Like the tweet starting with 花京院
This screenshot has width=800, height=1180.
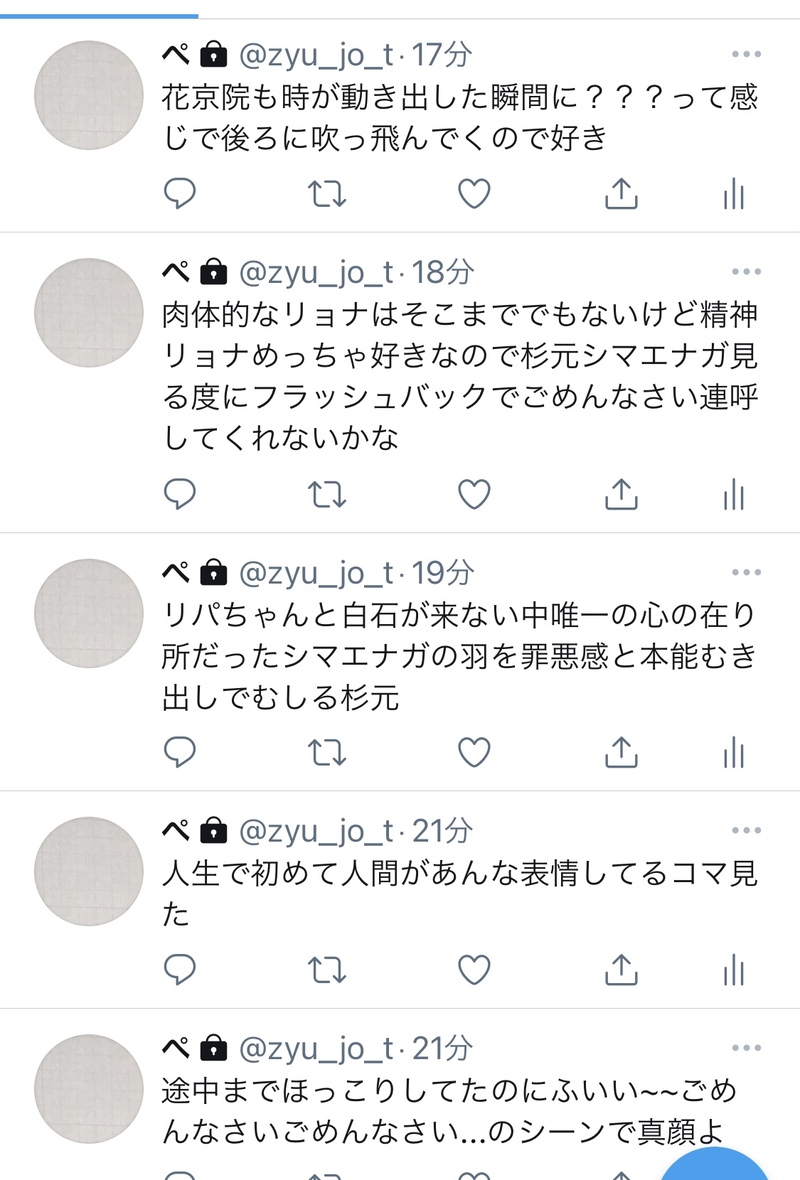[x=474, y=194]
